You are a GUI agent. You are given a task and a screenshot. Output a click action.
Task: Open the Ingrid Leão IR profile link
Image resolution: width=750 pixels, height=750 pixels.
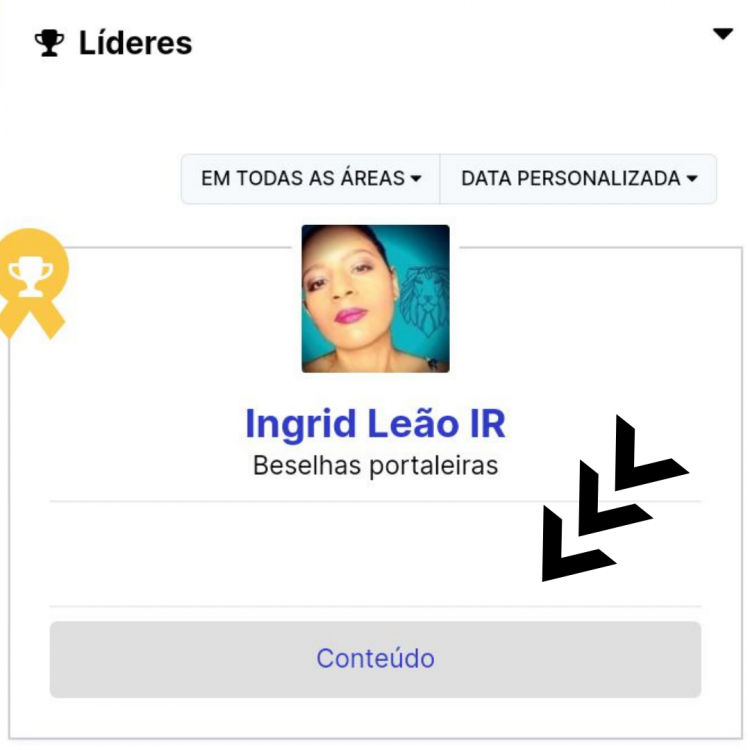[375, 424]
